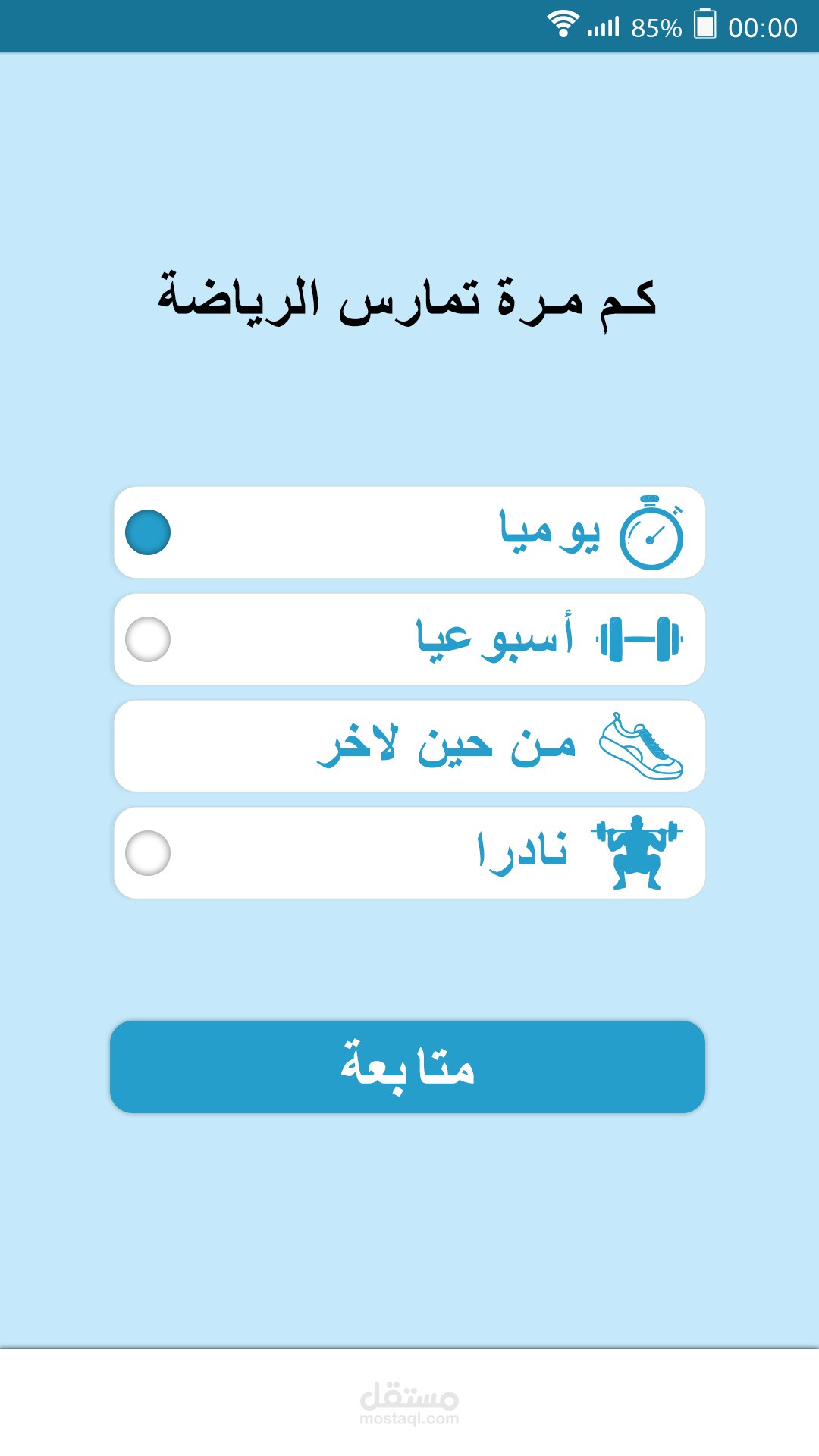Tap the متابعة continue button

click(x=408, y=1067)
